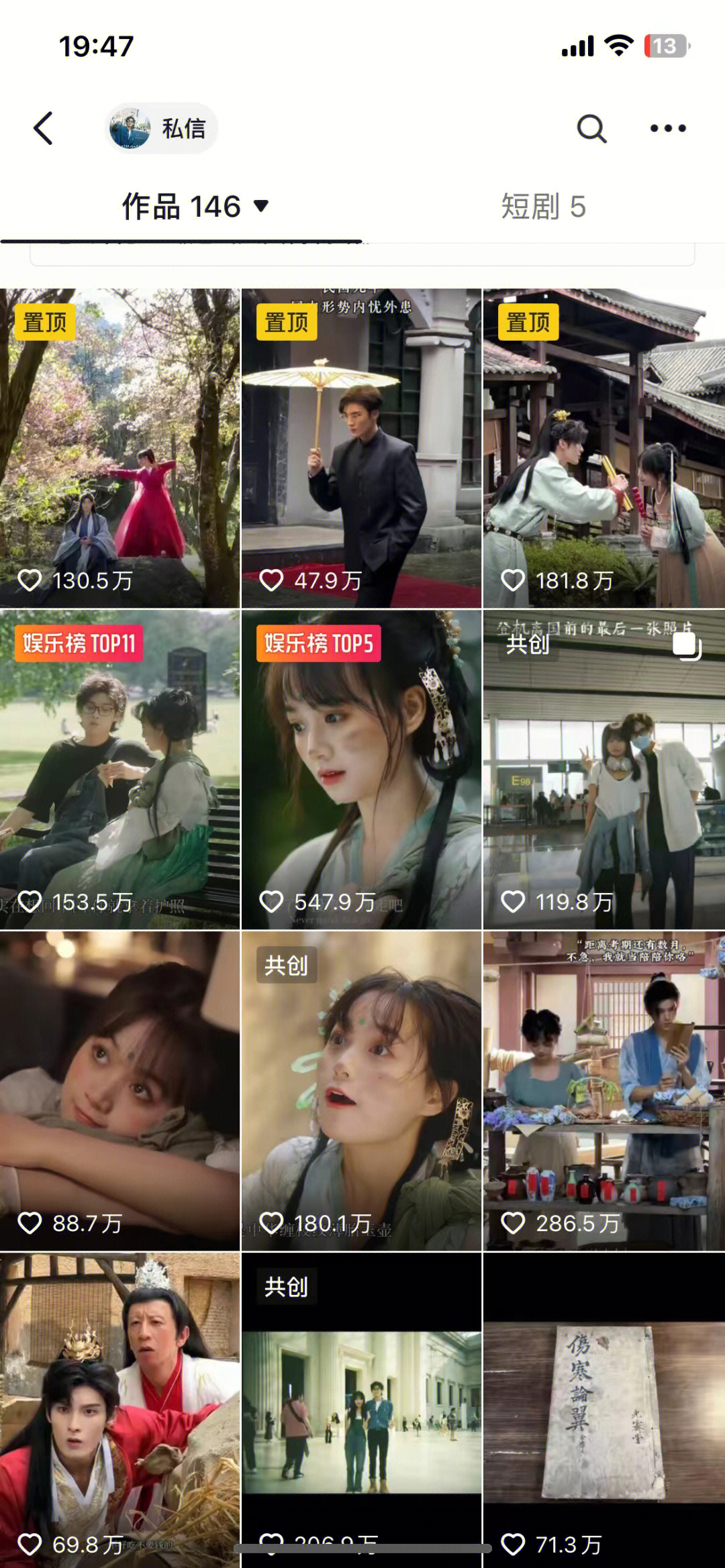
Task: Open pinned video with 181.8万 likes
Action: (603, 448)
